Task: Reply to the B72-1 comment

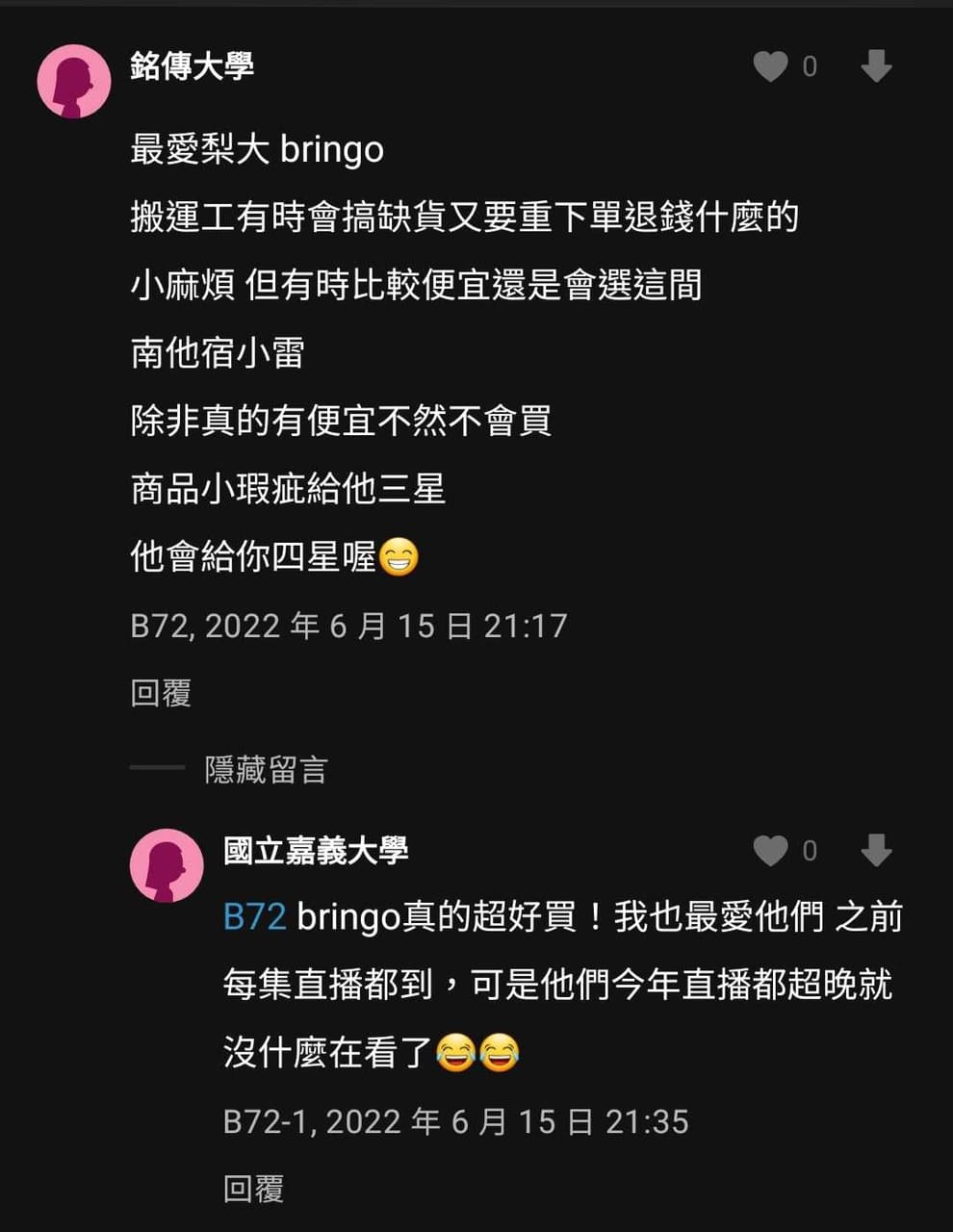Action: (253, 1189)
